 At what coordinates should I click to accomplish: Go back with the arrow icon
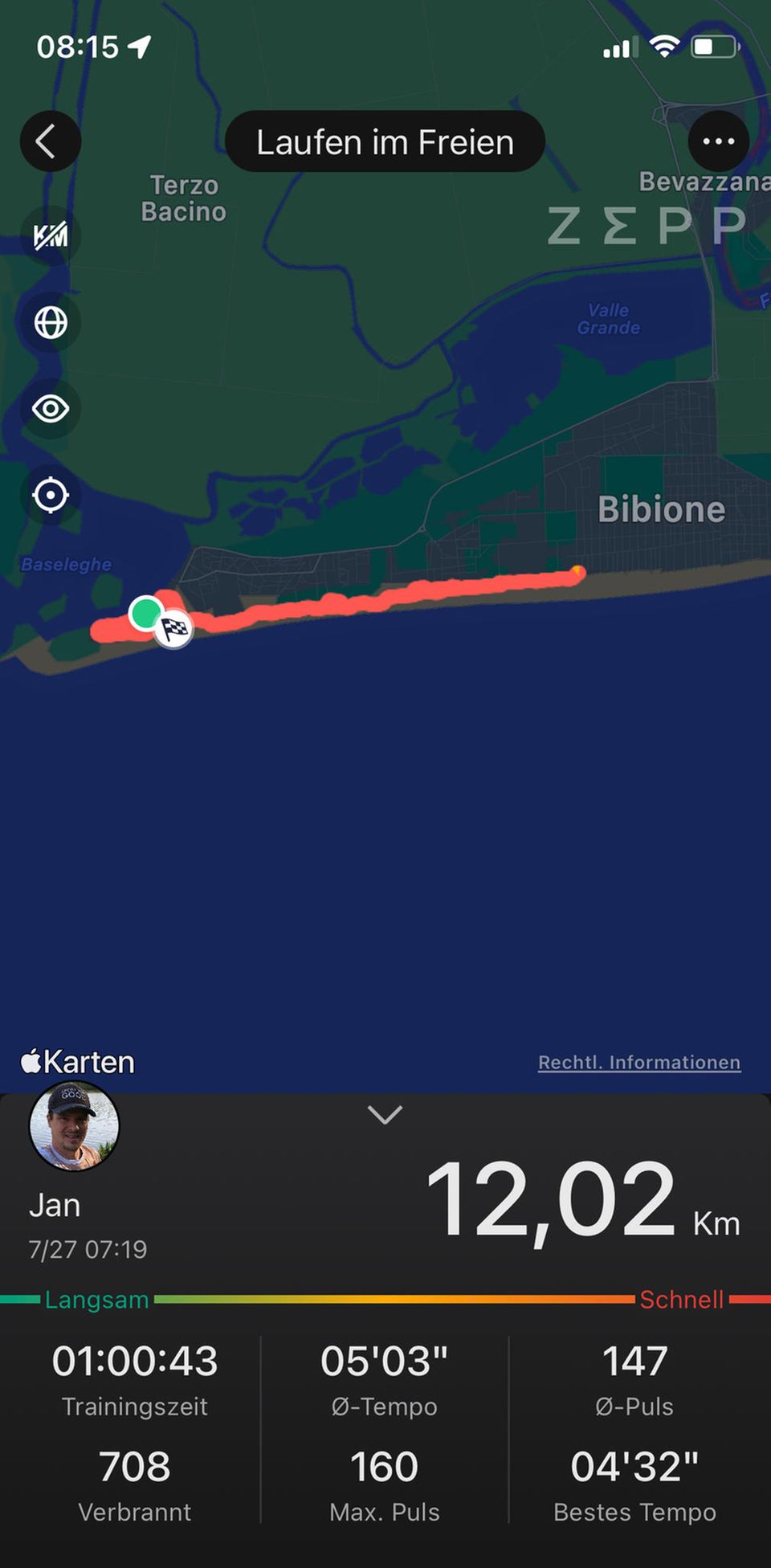50,141
